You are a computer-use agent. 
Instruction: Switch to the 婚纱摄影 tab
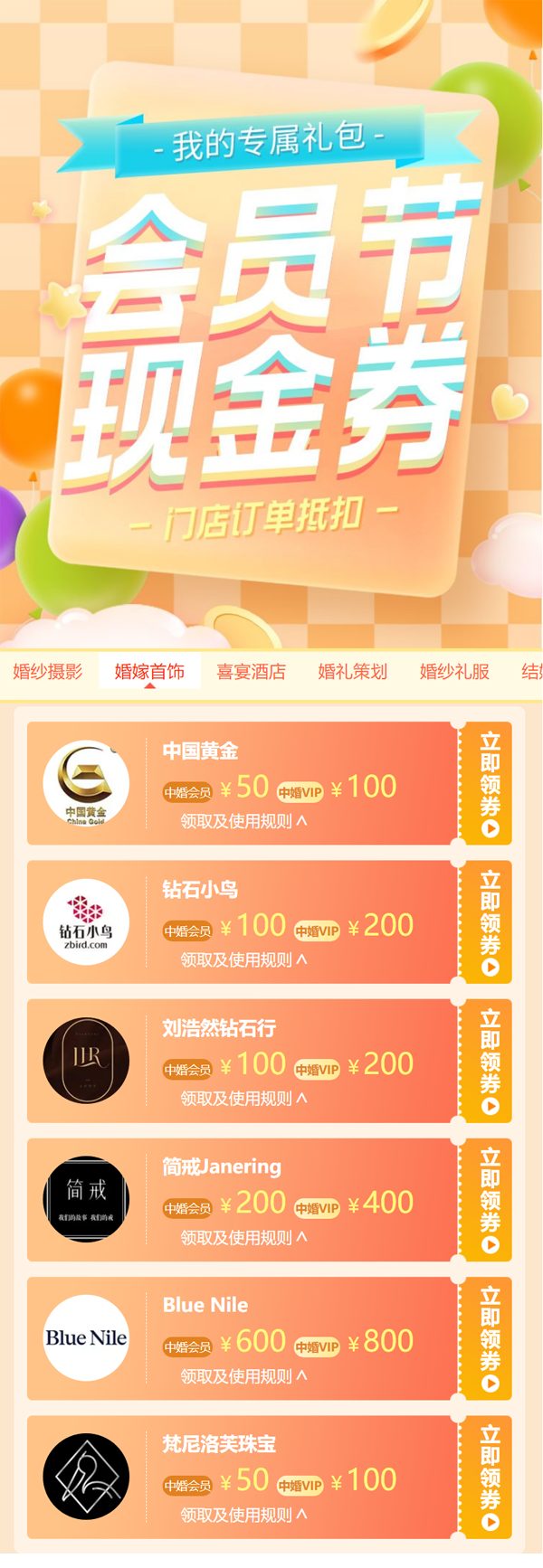48,671
